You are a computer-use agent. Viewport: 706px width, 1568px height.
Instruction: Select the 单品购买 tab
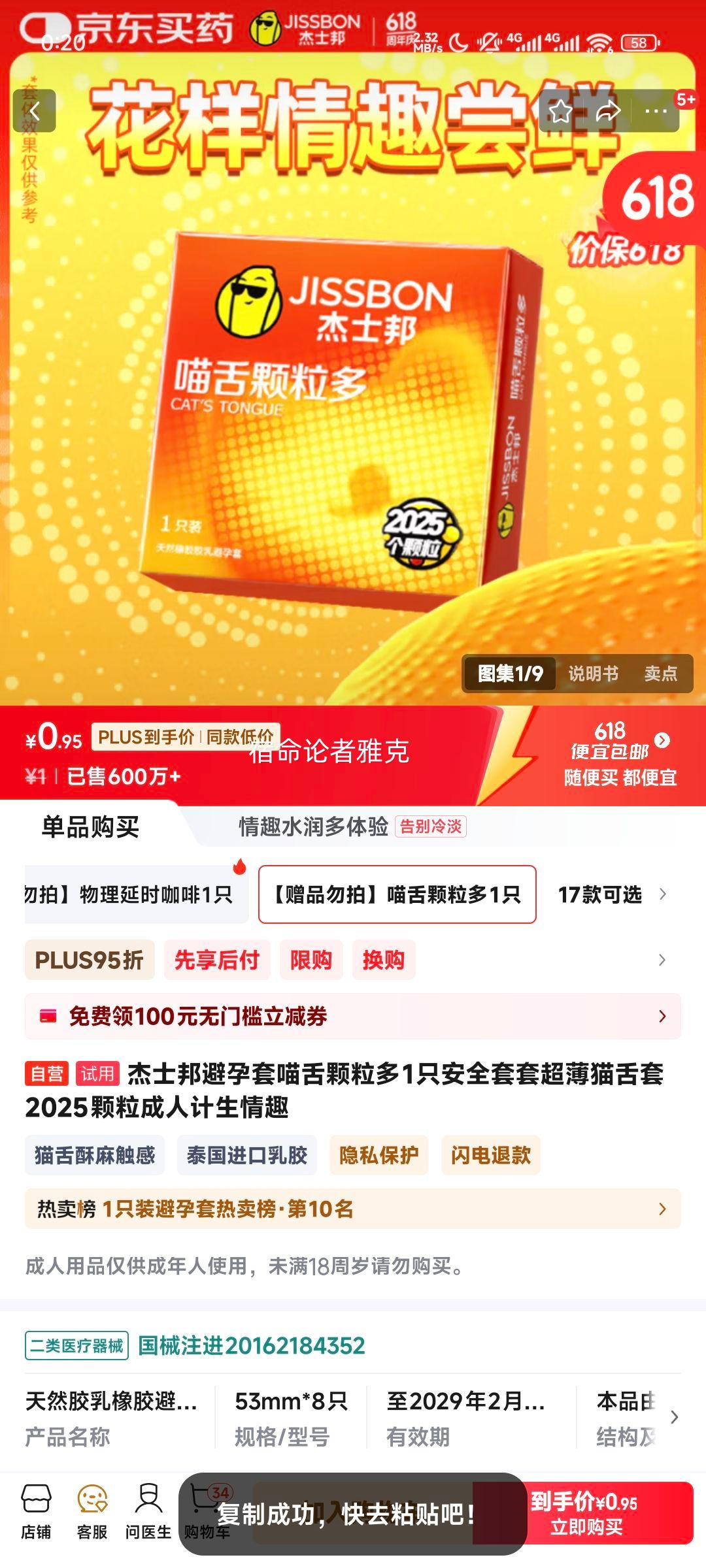[x=90, y=826]
